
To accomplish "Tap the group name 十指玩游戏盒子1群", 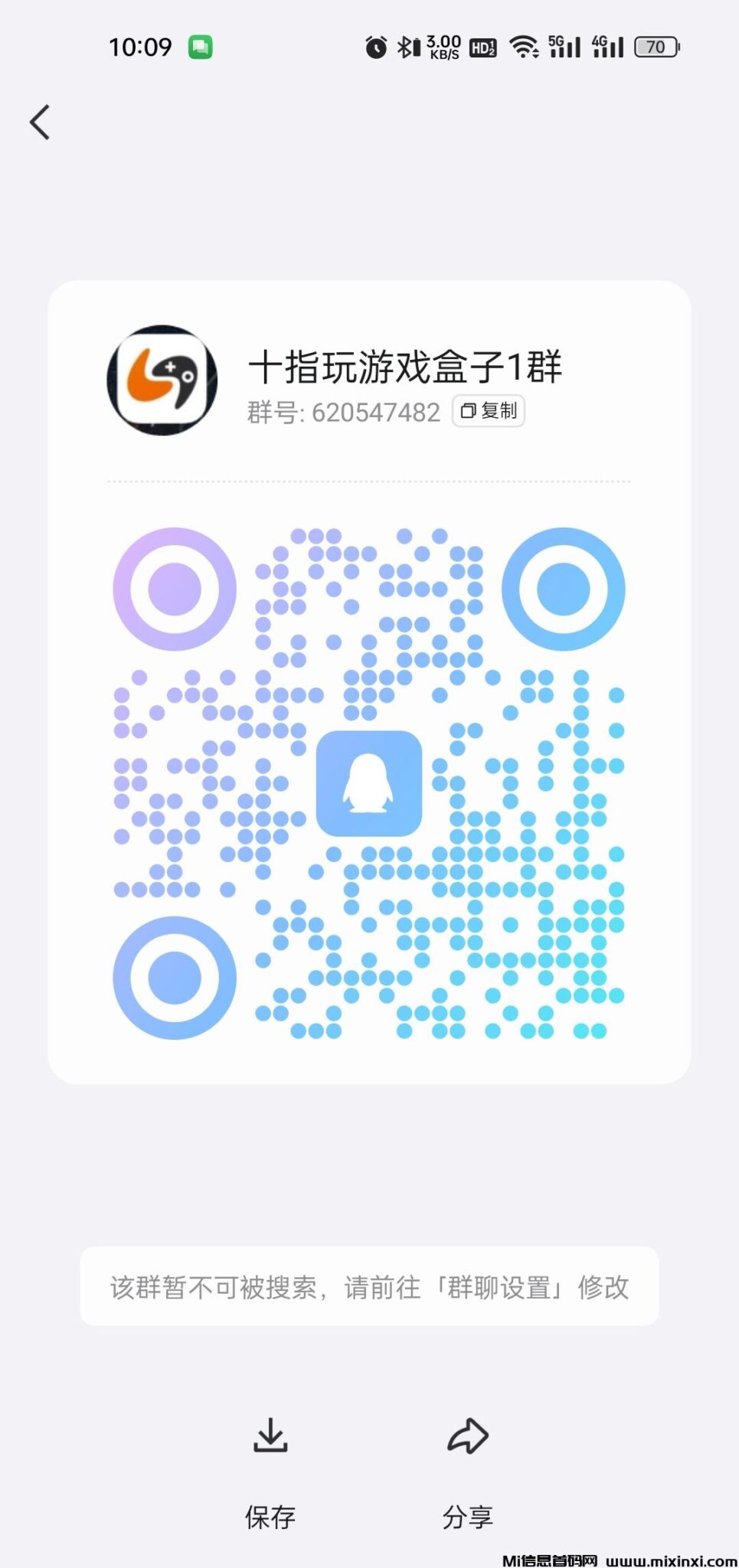I will click(x=406, y=367).
